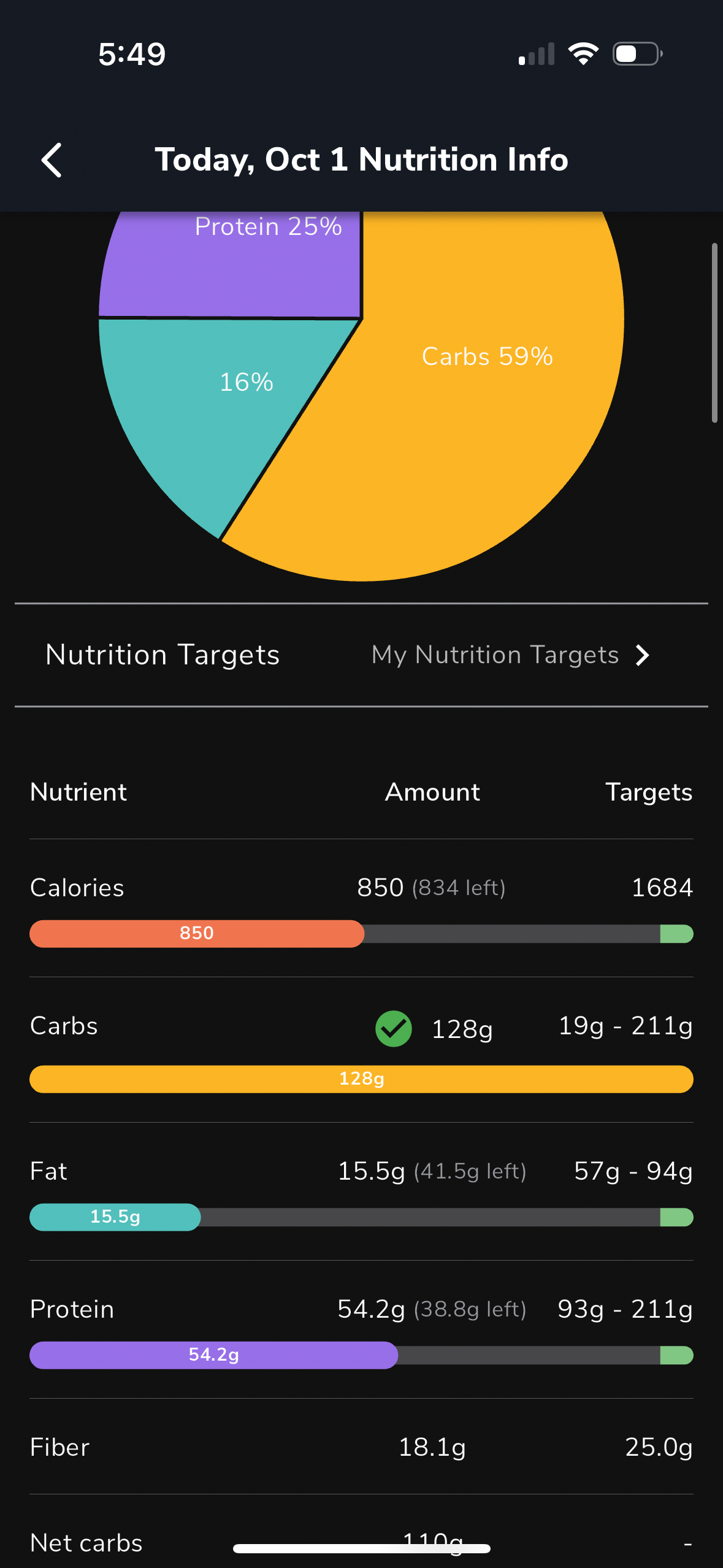Go back from Nutrition Info
The height and width of the screenshot is (1568, 723).
click(52, 160)
